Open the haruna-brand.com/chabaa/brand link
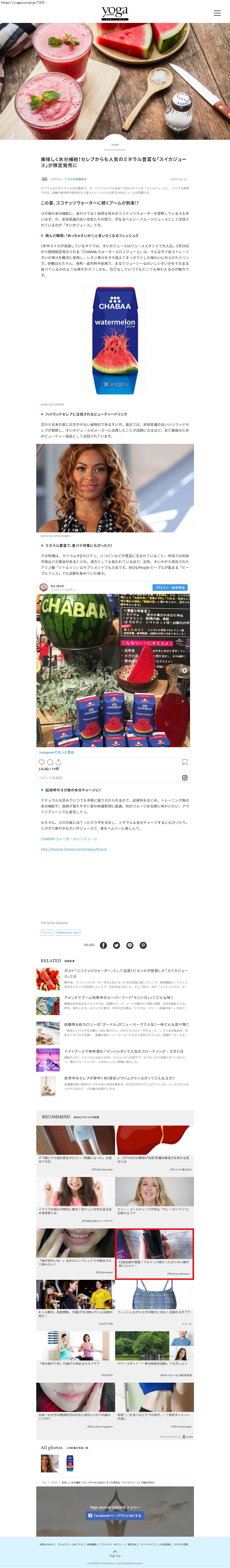Viewport: 230px width, 1568px height. (73, 849)
